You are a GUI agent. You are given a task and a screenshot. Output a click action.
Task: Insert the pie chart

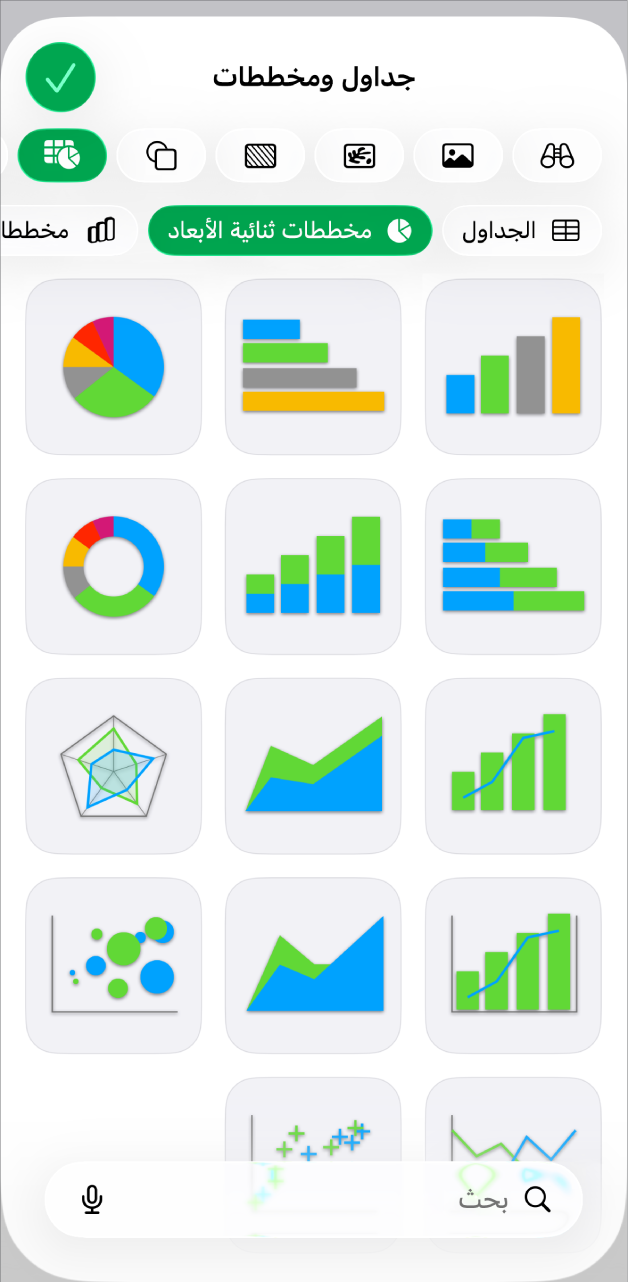click(x=113, y=367)
